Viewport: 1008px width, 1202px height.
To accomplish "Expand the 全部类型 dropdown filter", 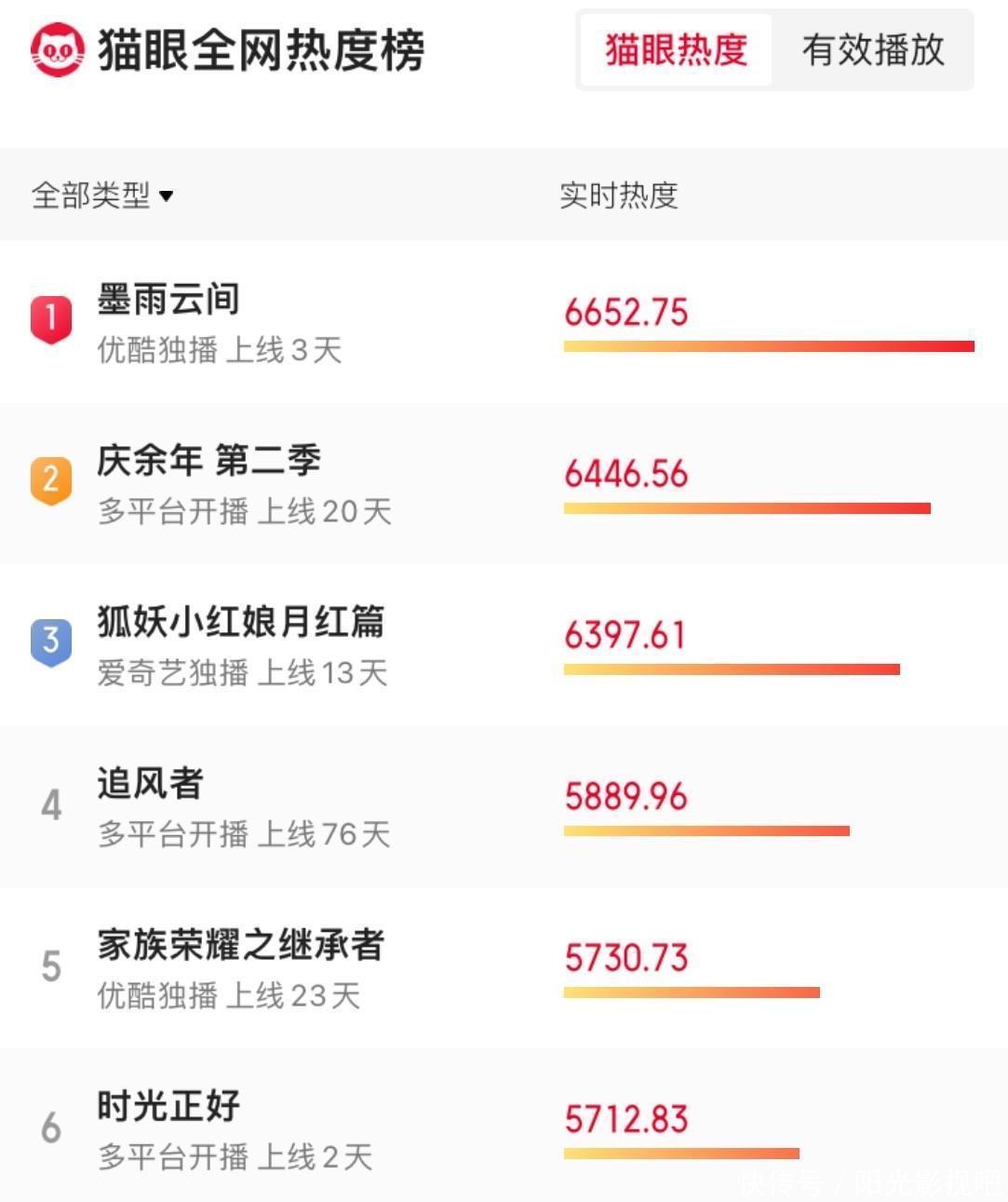I will pos(102,196).
